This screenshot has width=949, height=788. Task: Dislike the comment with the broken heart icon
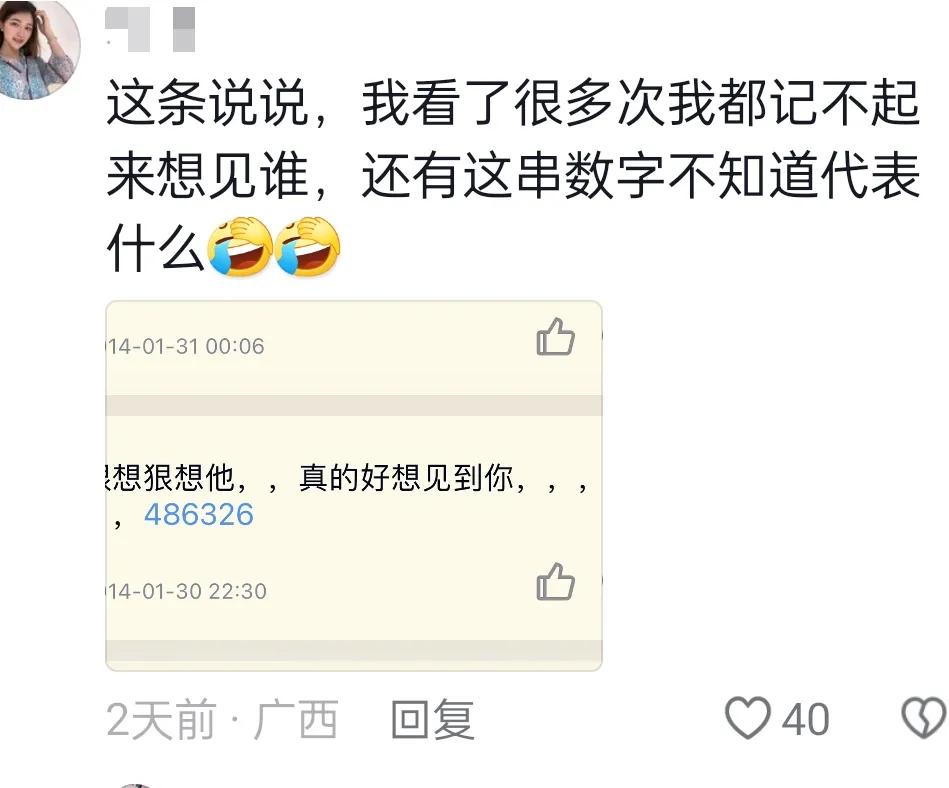click(924, 718)
